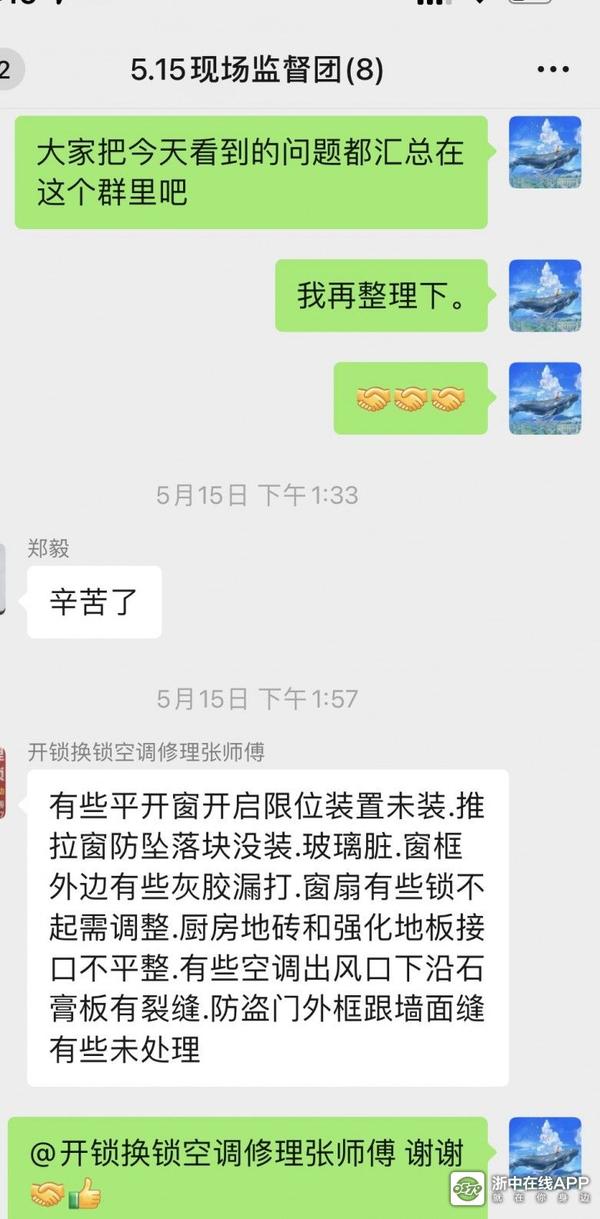View 郑毅's profile picture
This screenshot has height=1219, width=600.
[3, 578]
